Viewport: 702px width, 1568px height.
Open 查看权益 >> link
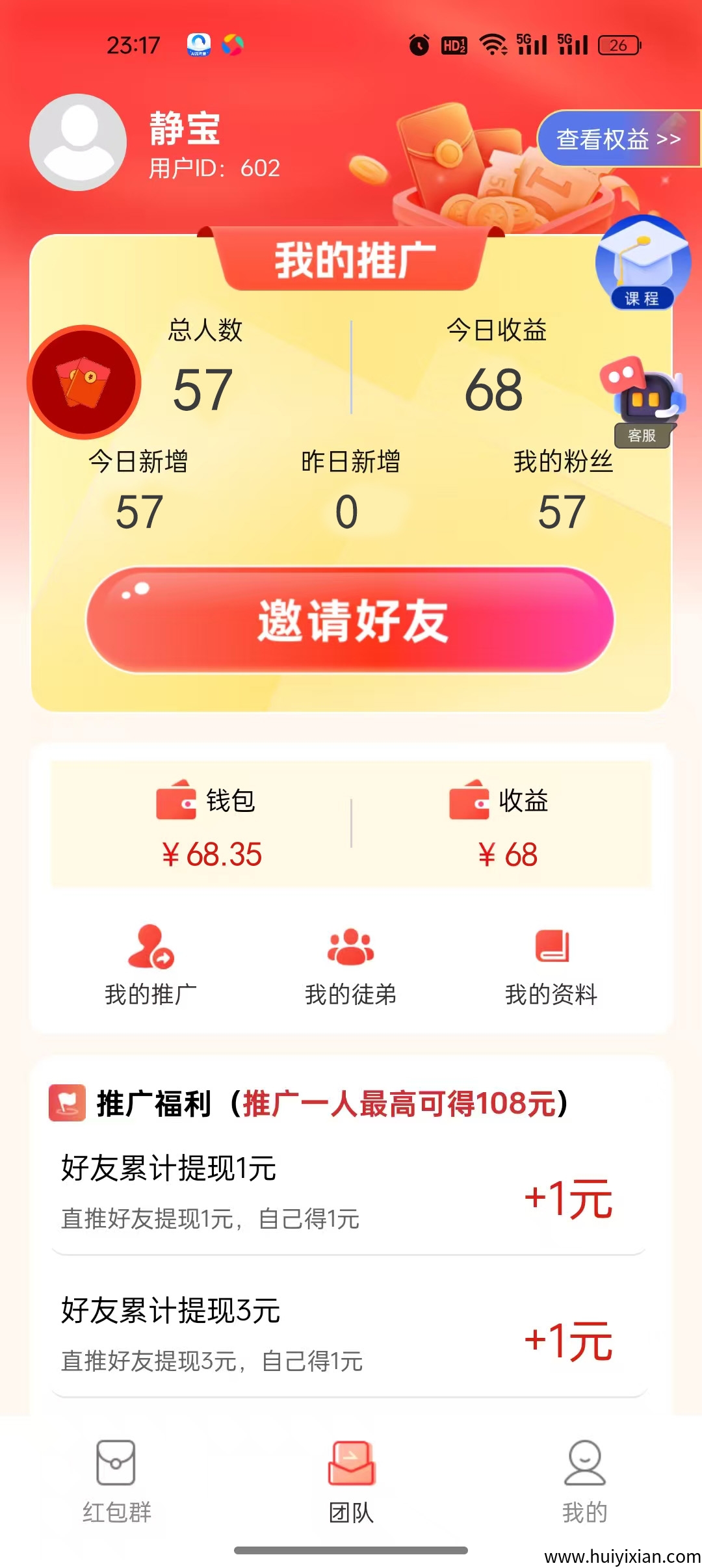pos(617,138)
